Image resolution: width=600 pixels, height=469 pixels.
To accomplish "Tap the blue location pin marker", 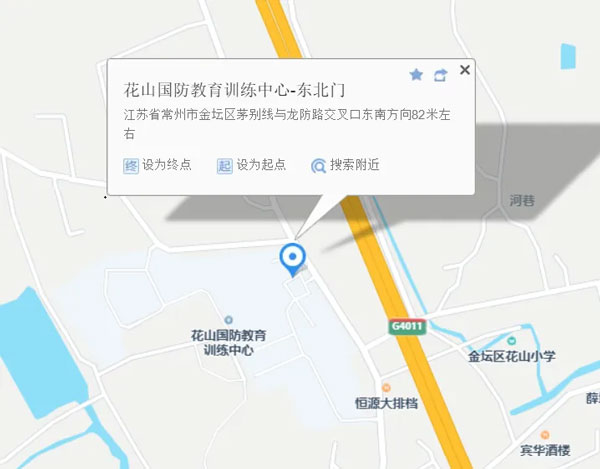I will click(292, 258).
